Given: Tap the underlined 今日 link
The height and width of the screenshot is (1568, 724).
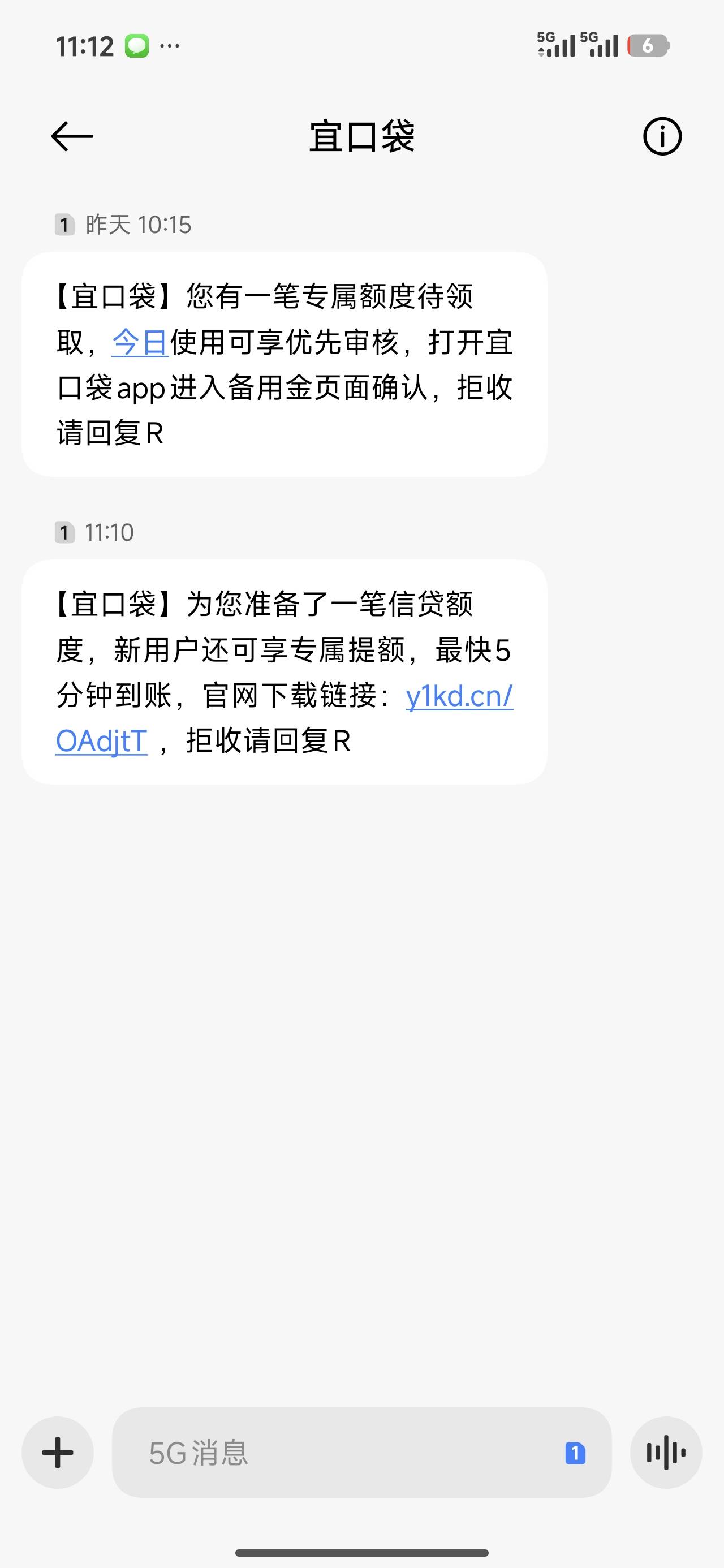Looking at the screenshot, I should coord(140,342).
